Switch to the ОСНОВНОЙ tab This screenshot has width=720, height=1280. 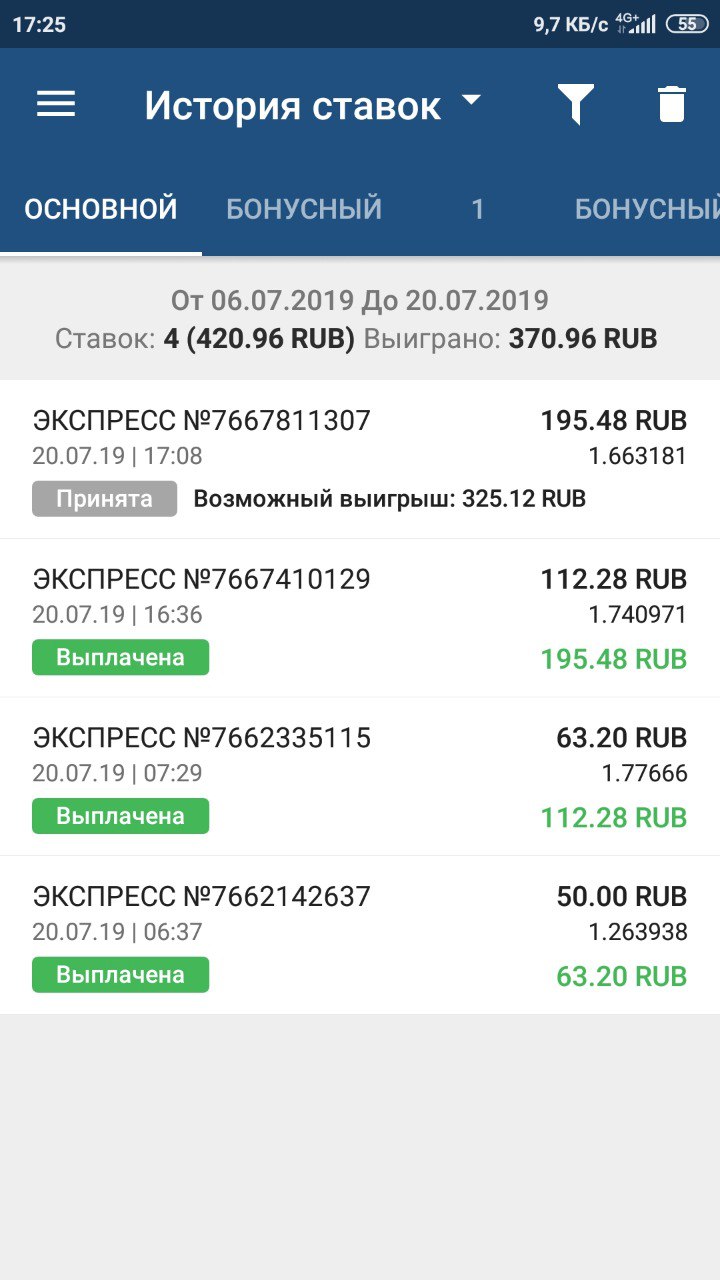[x=101, y=209]
